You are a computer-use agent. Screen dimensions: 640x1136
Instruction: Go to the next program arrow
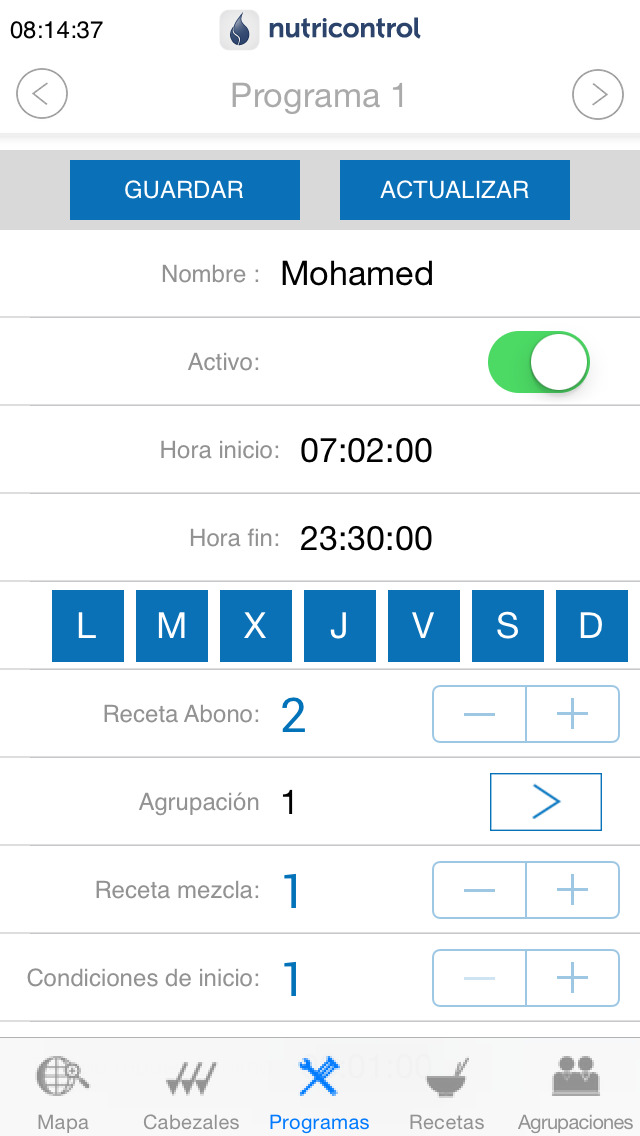pos(598,94)
